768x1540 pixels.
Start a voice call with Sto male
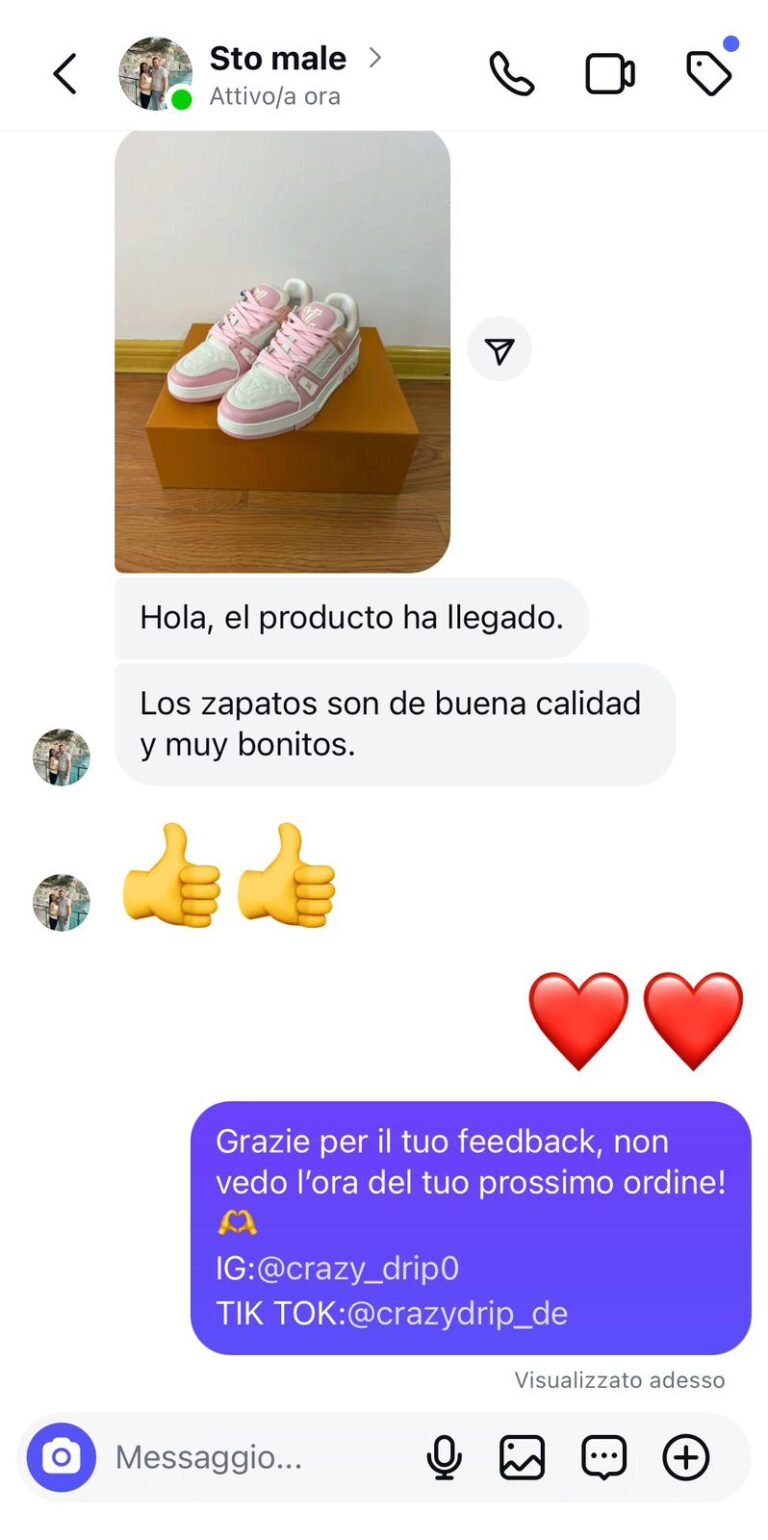click(x=511, y=74)
